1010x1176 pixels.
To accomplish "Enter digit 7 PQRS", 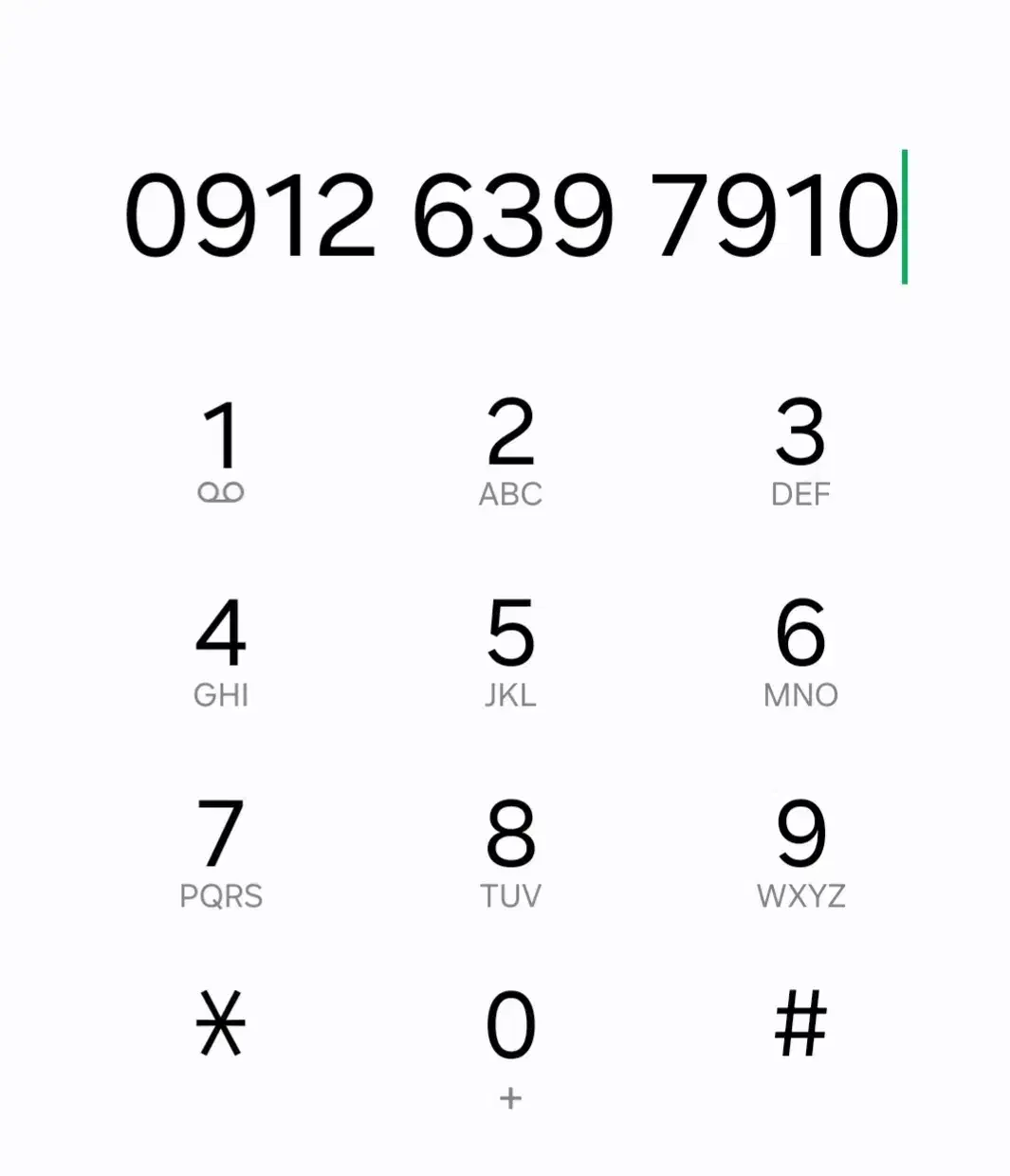I will pyautogui.click(x=221, y=851).
